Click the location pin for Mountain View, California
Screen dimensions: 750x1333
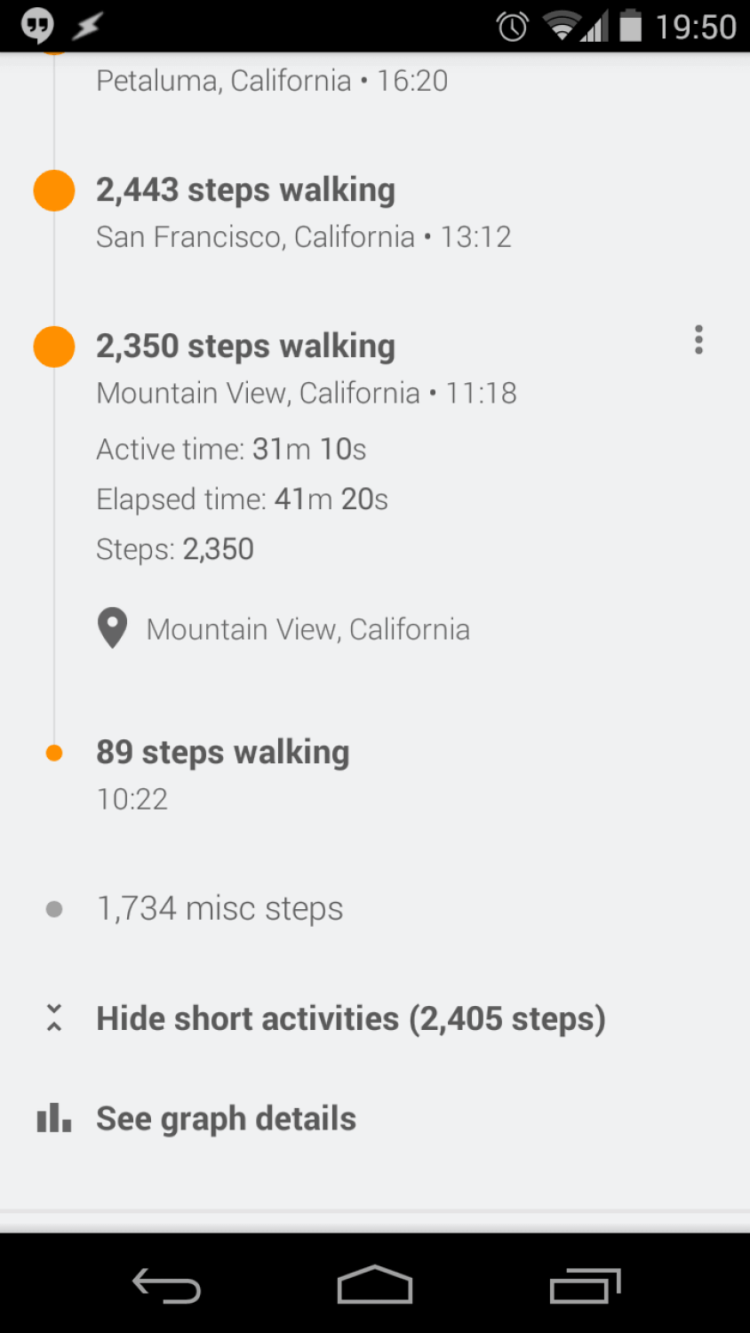[x=112, y=628]
